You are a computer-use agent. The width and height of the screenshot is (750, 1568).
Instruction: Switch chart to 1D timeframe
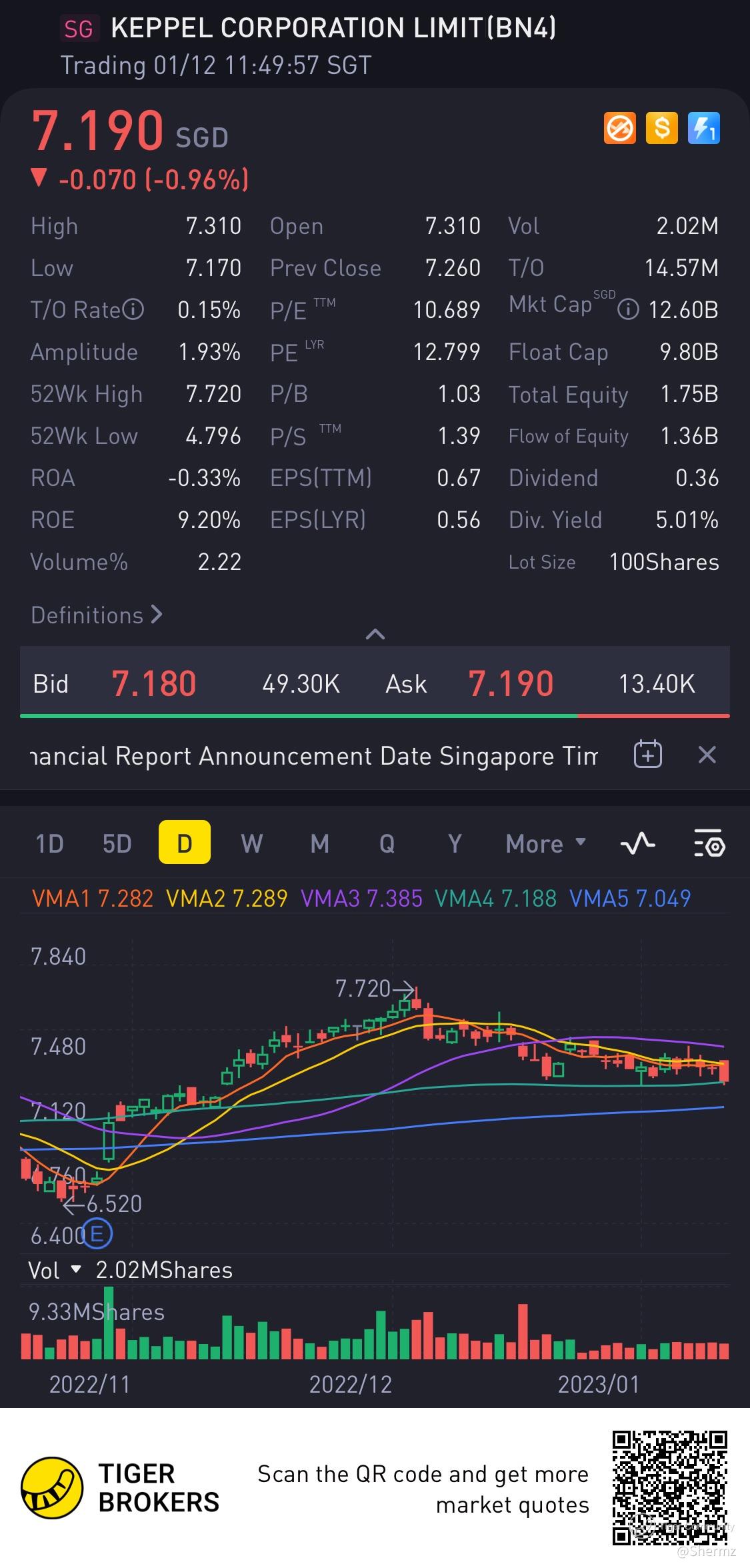coord(49,844)
